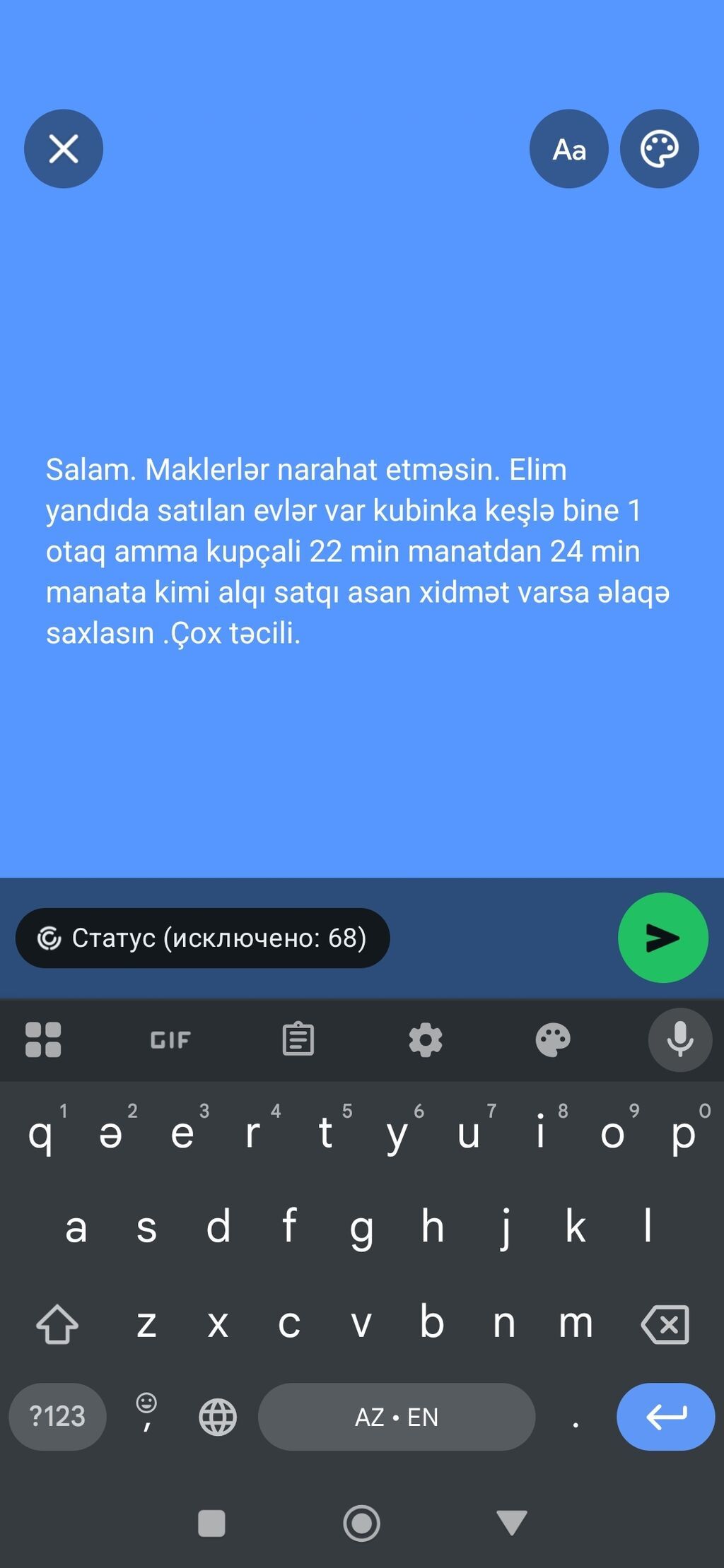Send the status with the green arrow
The image size is (724, 1568).
(x=662, y=938)
